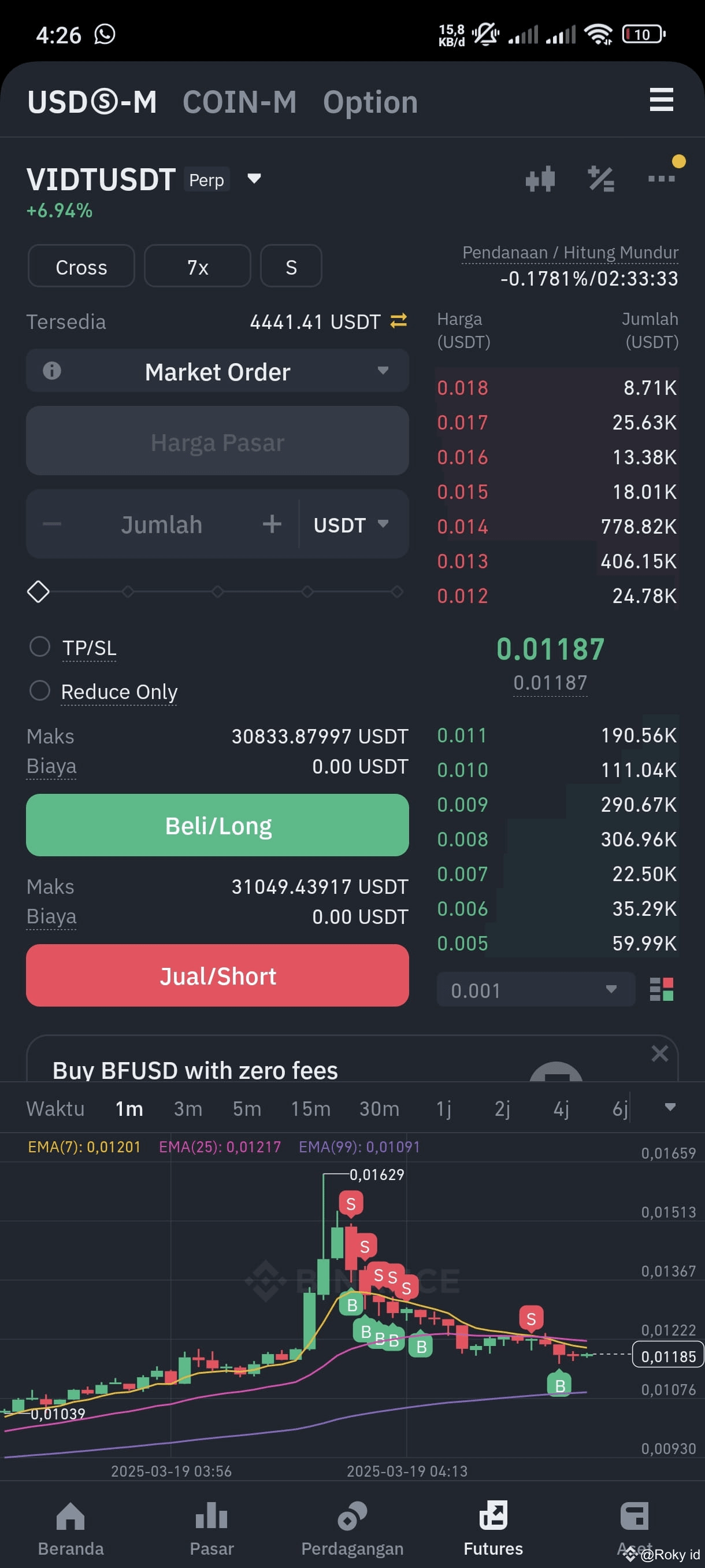Toggle the S position mode button
The height and width of the screenshot is (1568, 705).
click(x=291, y=266)
